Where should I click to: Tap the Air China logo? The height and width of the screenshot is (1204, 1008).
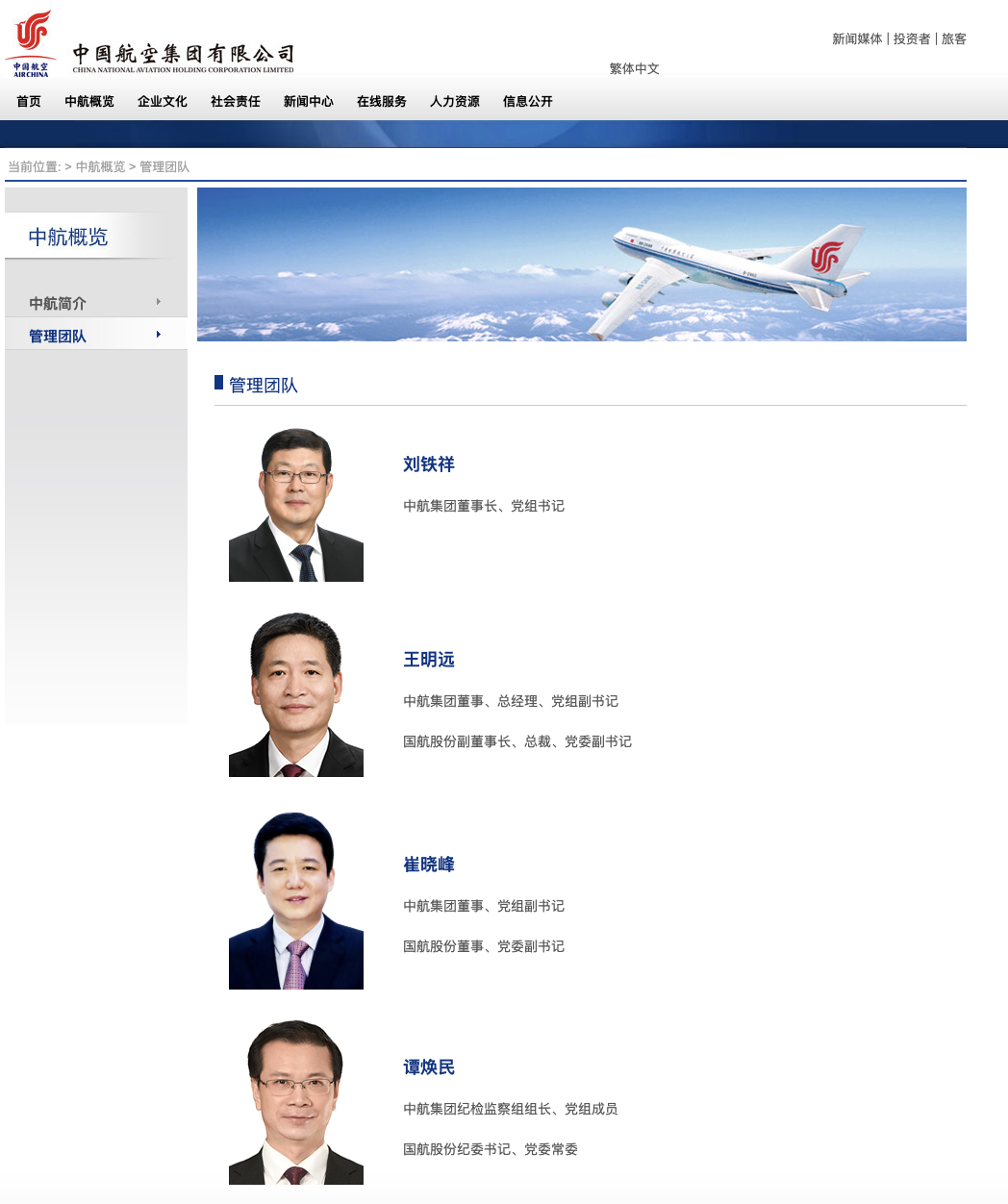click(31, 43)
